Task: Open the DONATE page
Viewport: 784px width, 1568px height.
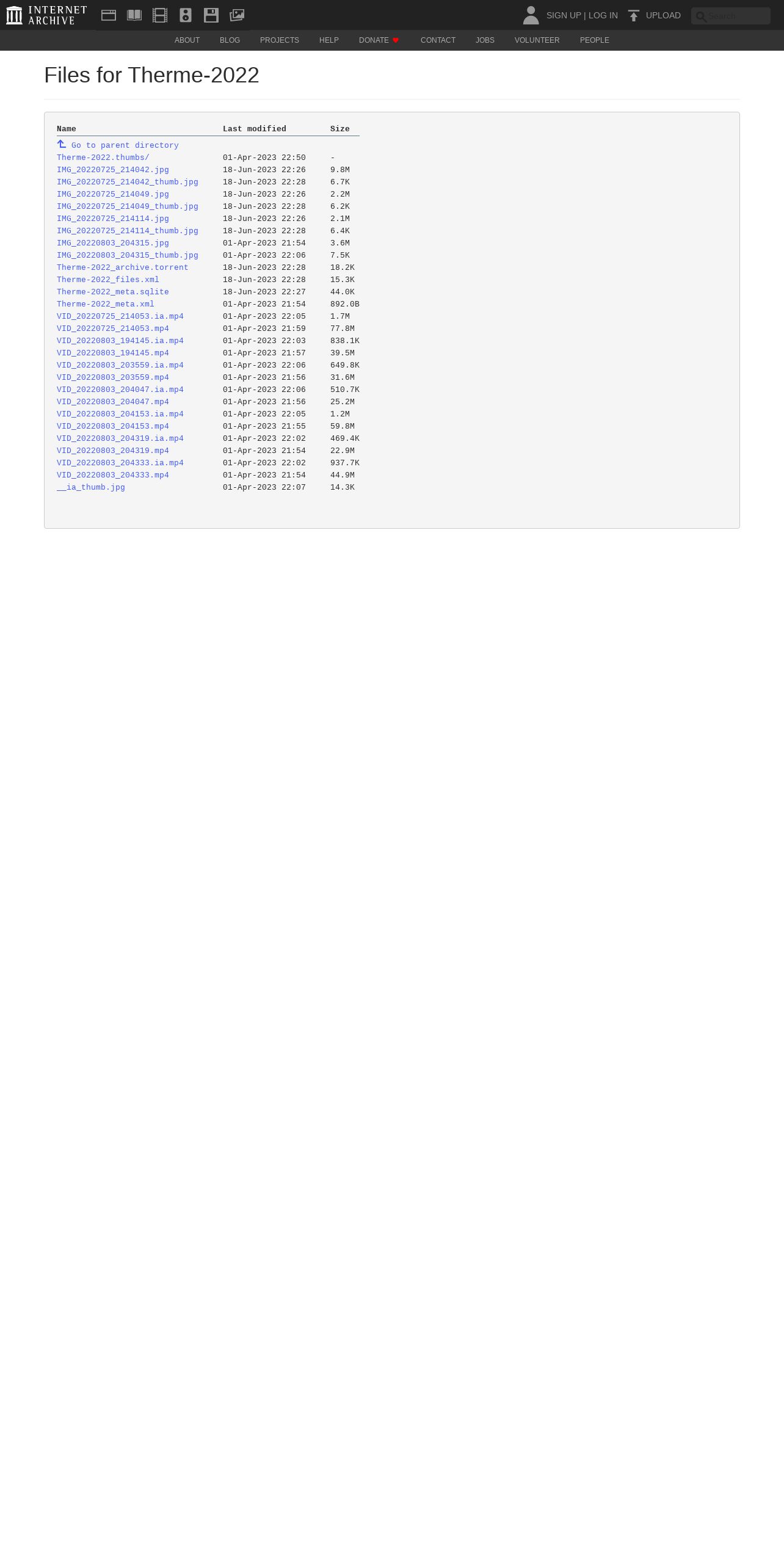Action: coord(379,40)
